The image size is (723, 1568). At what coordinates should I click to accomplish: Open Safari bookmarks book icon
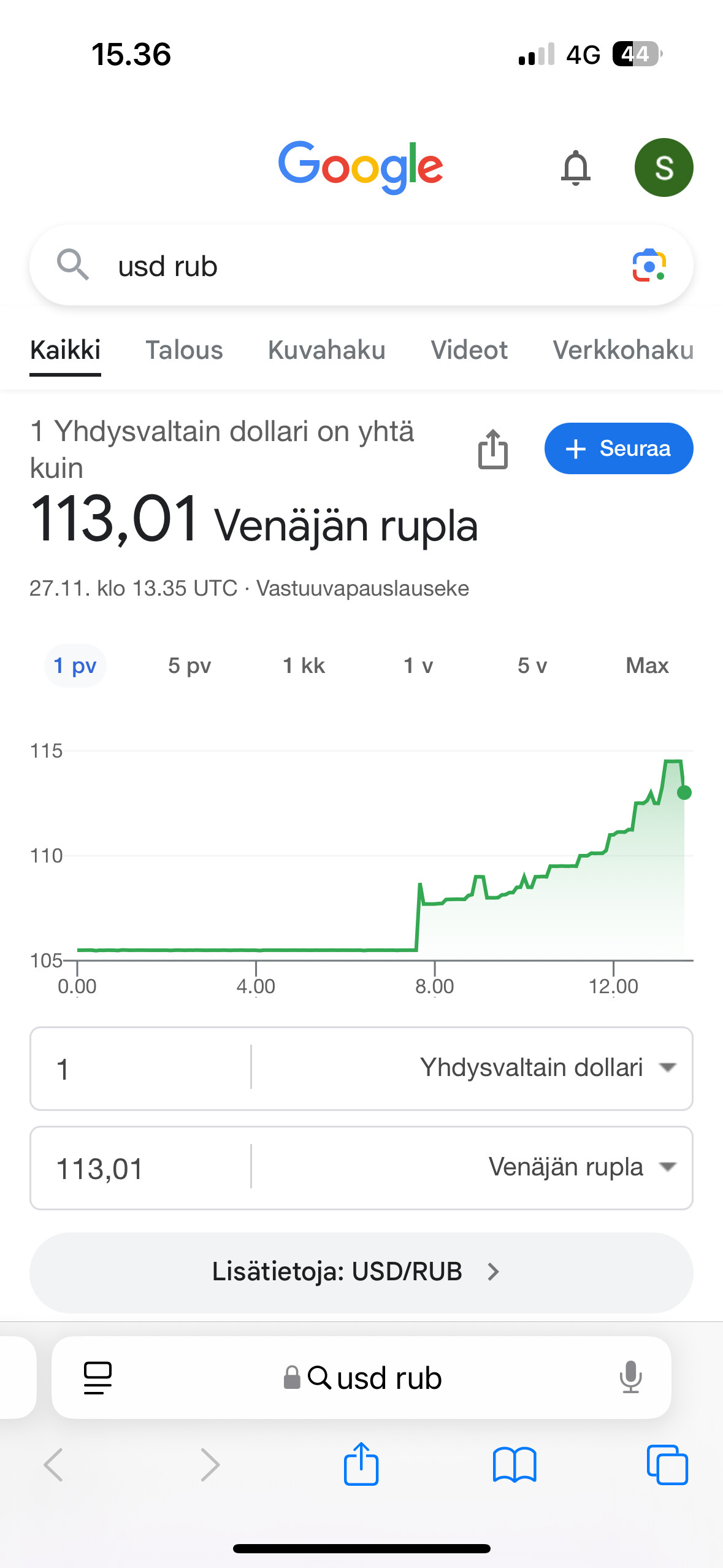click(515, 1465)
